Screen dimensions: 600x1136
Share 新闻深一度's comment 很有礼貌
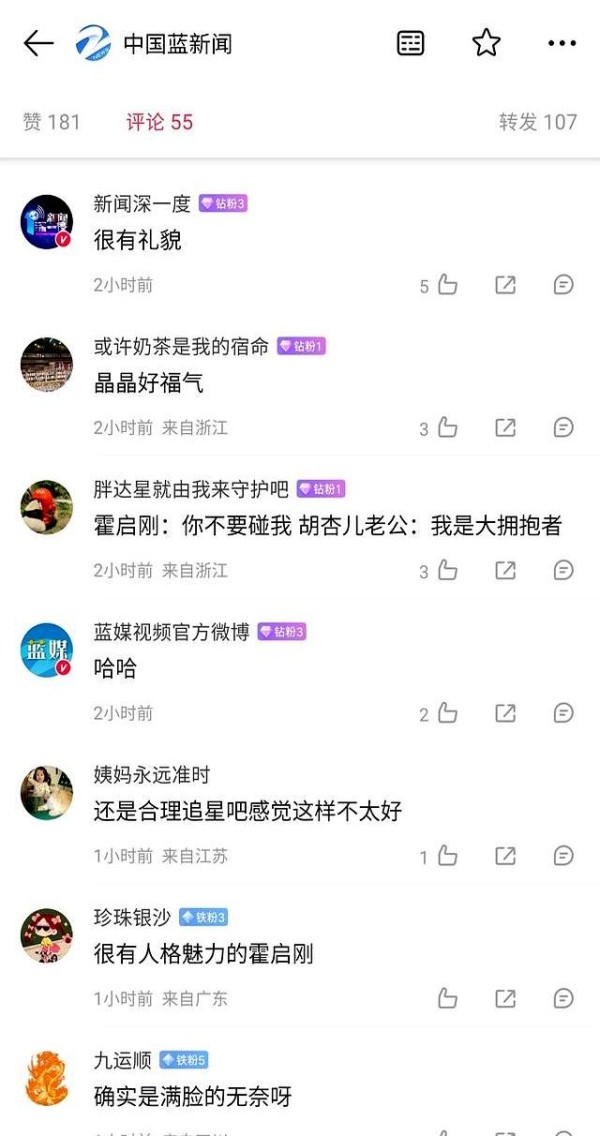(505, 285)
